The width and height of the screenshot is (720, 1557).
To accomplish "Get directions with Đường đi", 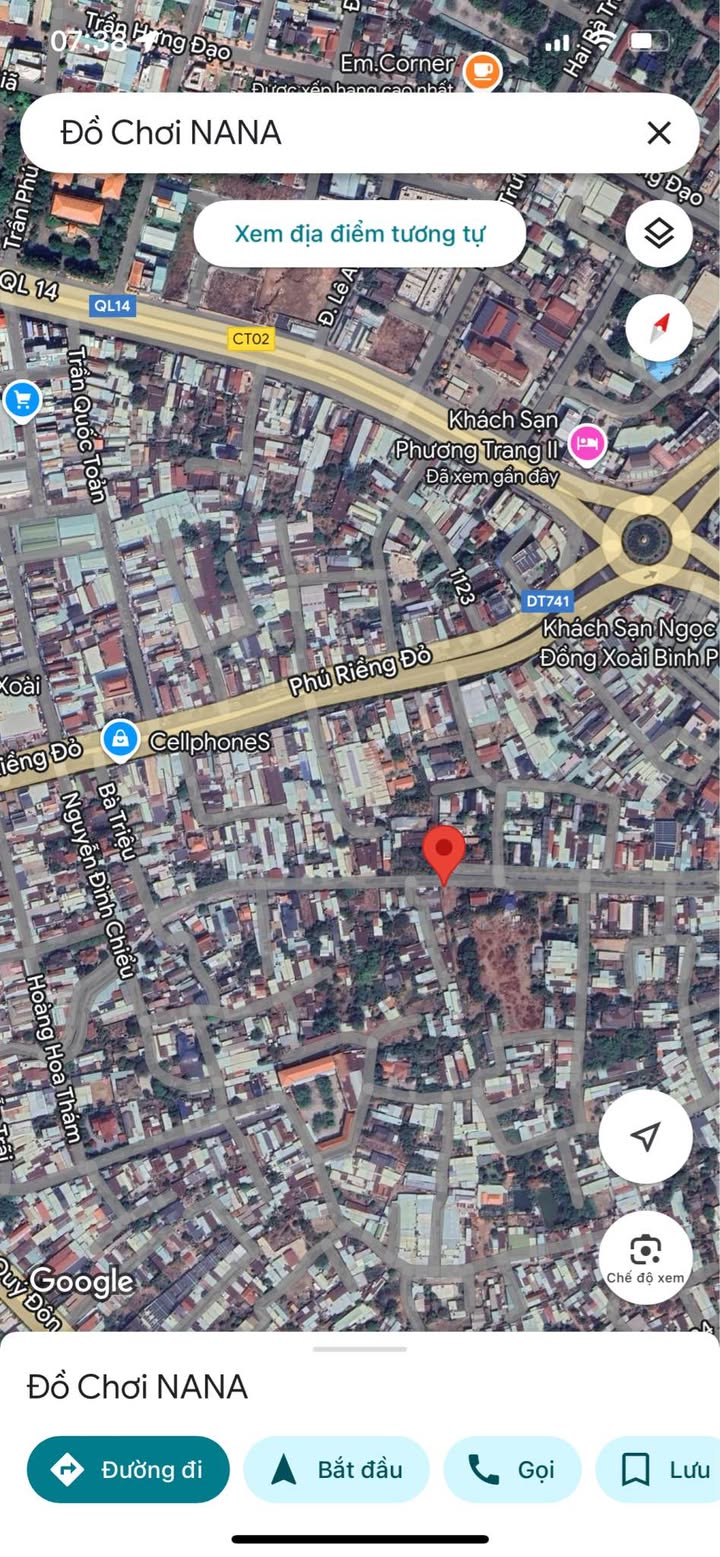I will point(128,1469).
